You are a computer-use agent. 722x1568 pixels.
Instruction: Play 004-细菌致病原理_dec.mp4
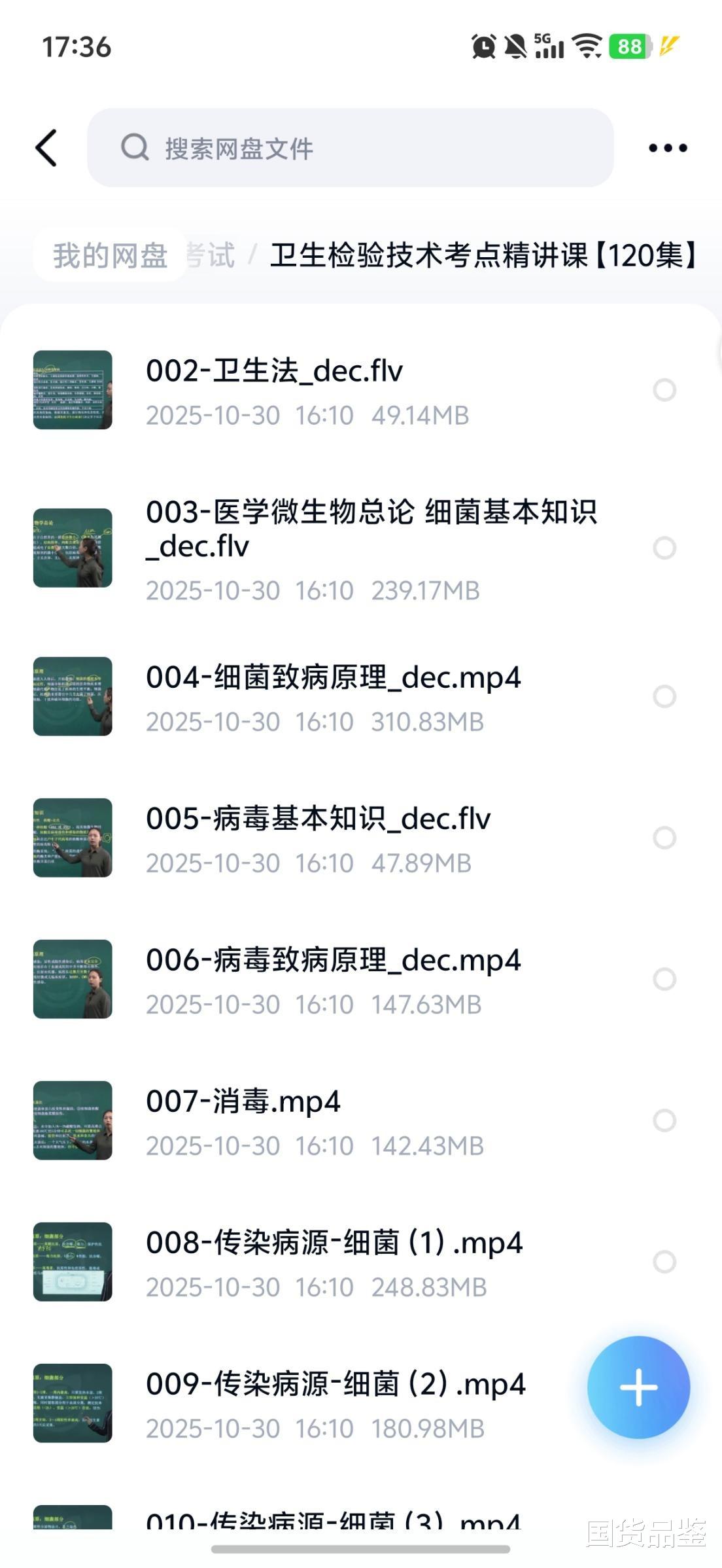(x=333, y=678)
